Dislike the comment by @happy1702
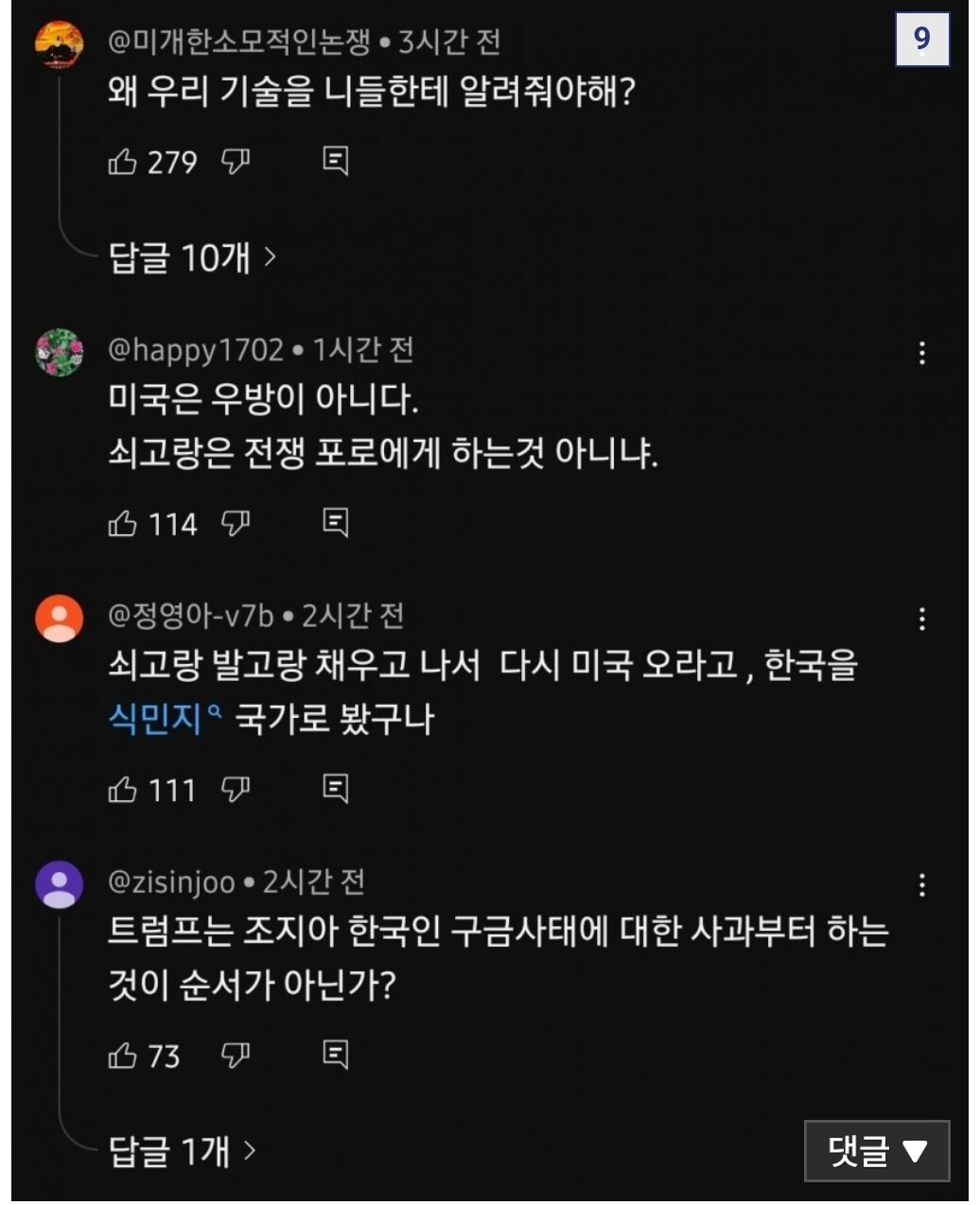 click(236, 524)
